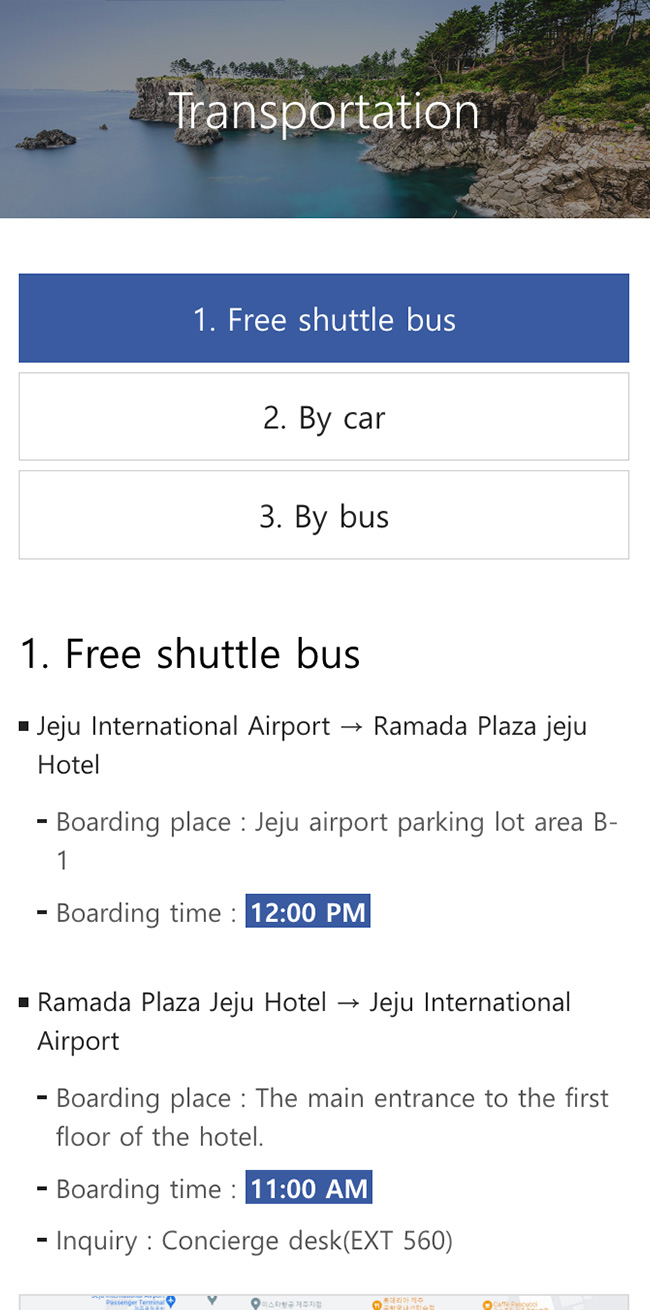Viewport: 650px width, 1310px height.
Task: Switch to the By car tab
Action: [x=324, y=417]
